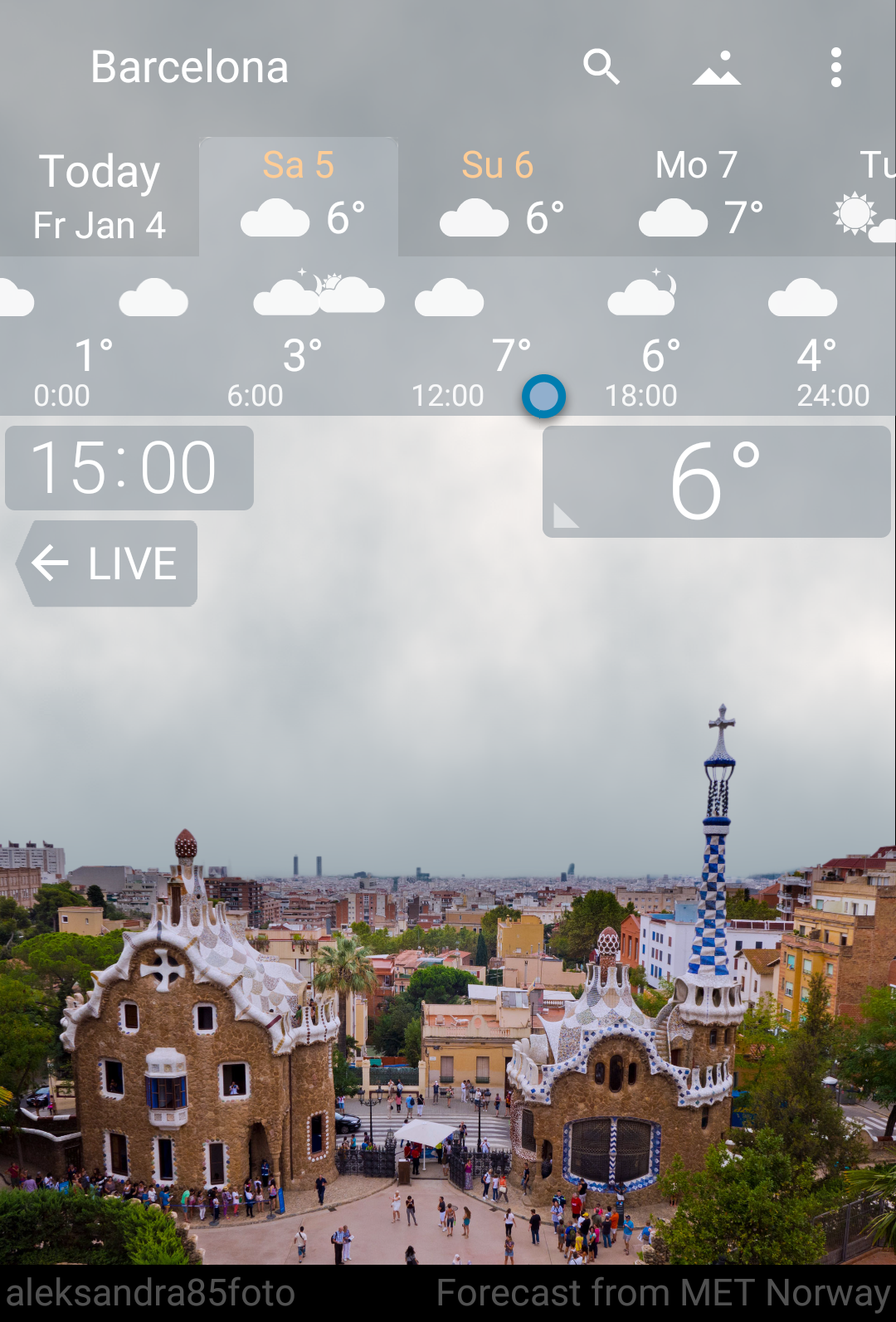Return to LIVE weather time
The image size is (896, 1322).
point(108,563)
